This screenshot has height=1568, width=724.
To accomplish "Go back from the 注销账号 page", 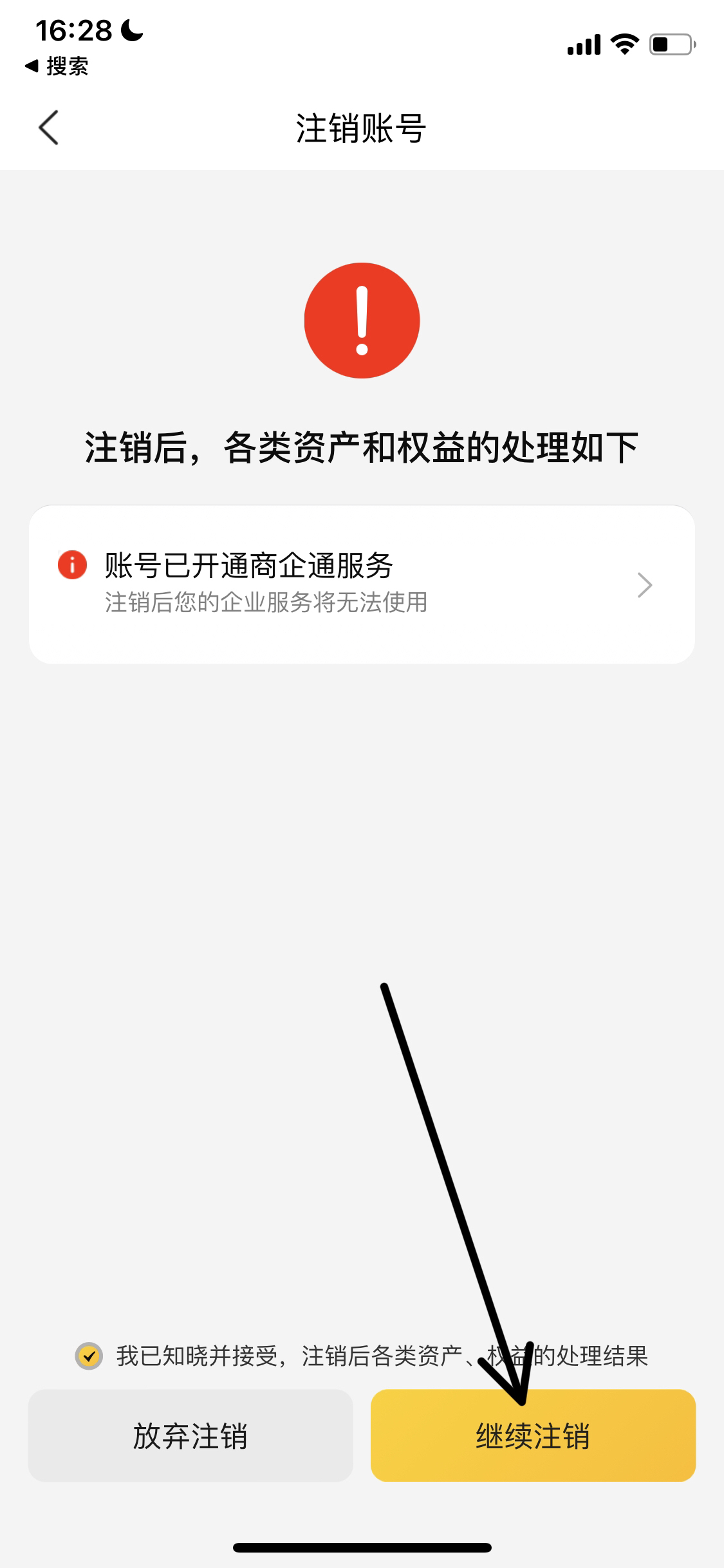I will tap(49, 127).
